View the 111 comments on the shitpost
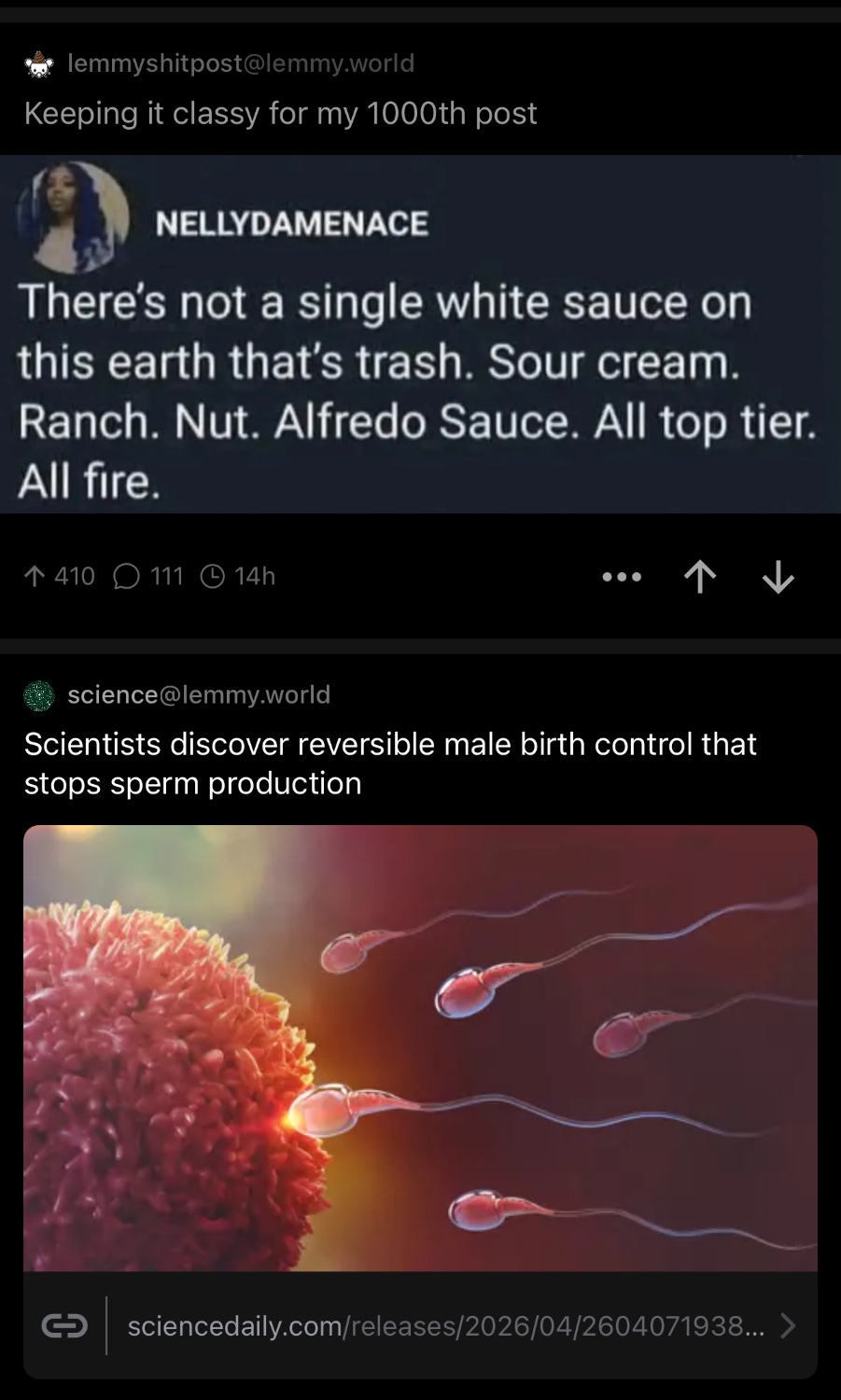 point(148,577)
